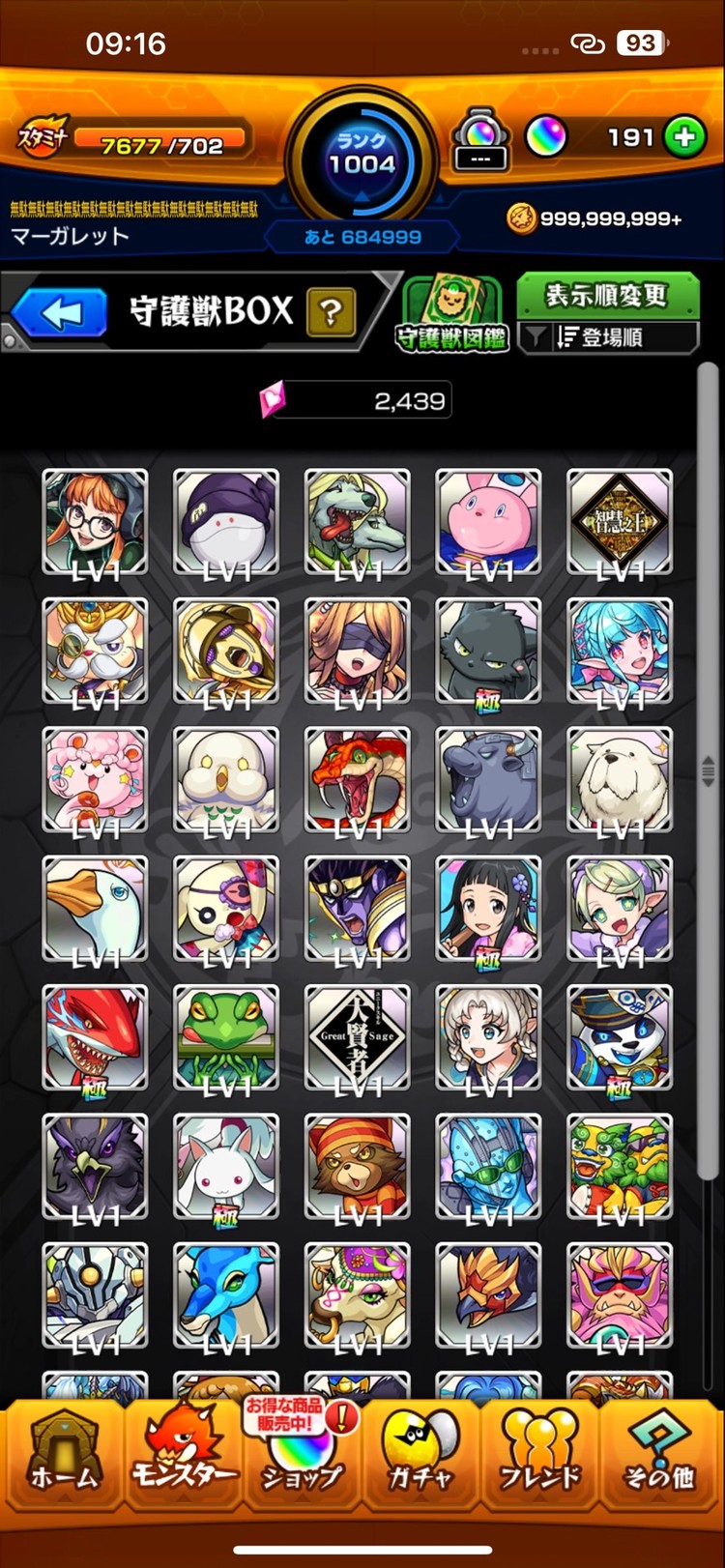This screenshot has height=1568, width=725.
Task: Add orbs with the green plus button
Action: click(684, 137)
